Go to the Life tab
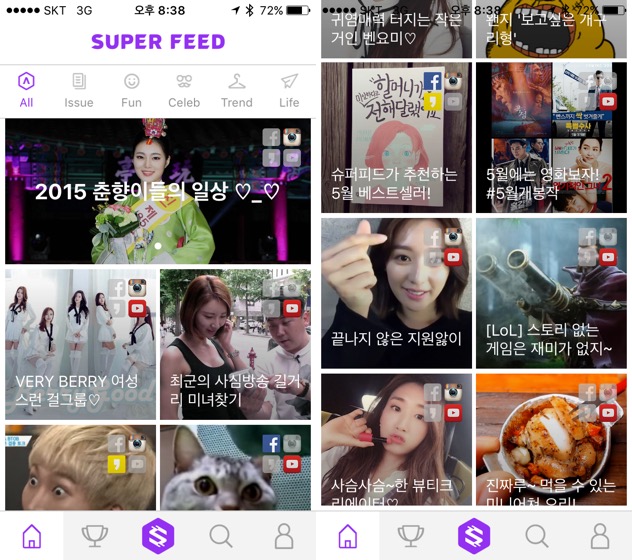The height and width of the screenshot is (560, 632). coord(289,90)
